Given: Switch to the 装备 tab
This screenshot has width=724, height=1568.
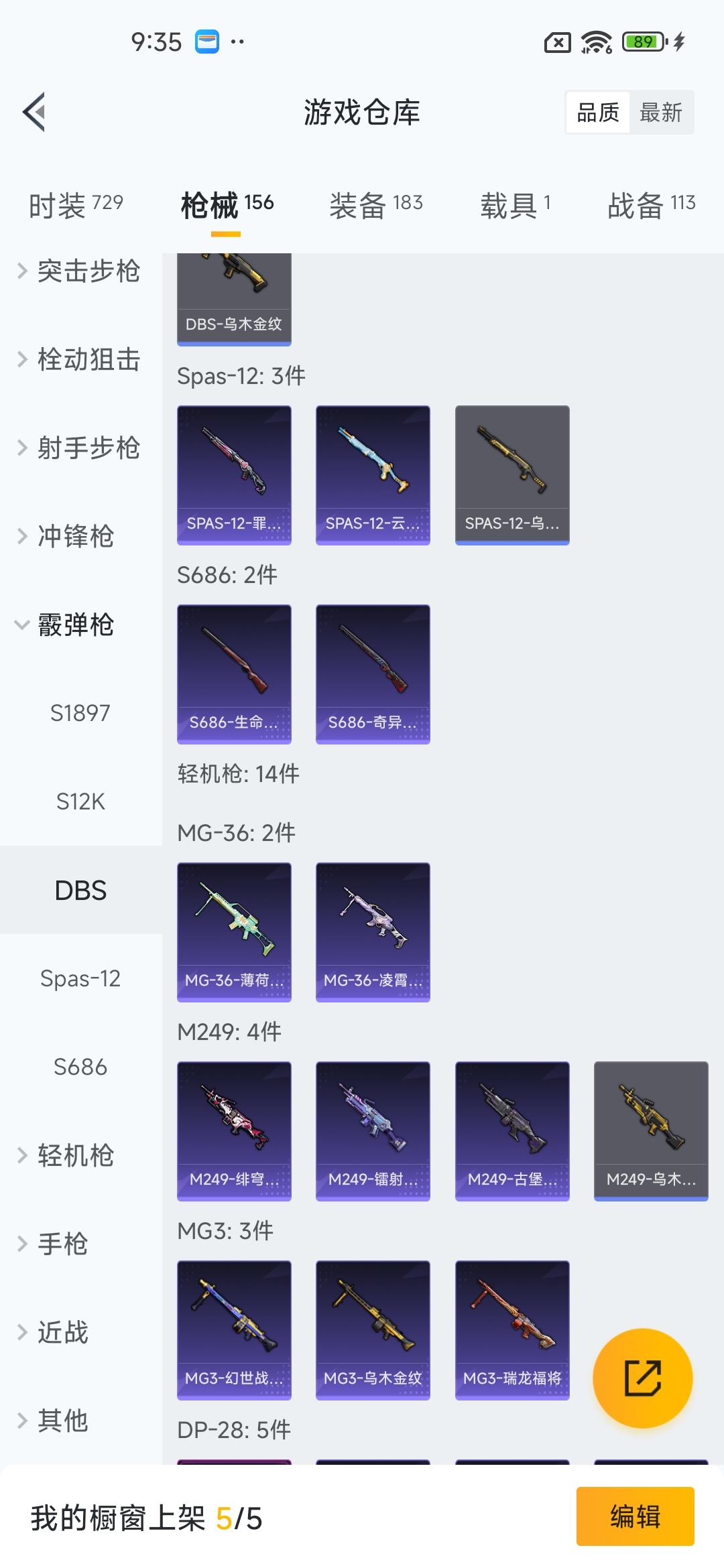Looking at the screenshot, I should point(375,205).
